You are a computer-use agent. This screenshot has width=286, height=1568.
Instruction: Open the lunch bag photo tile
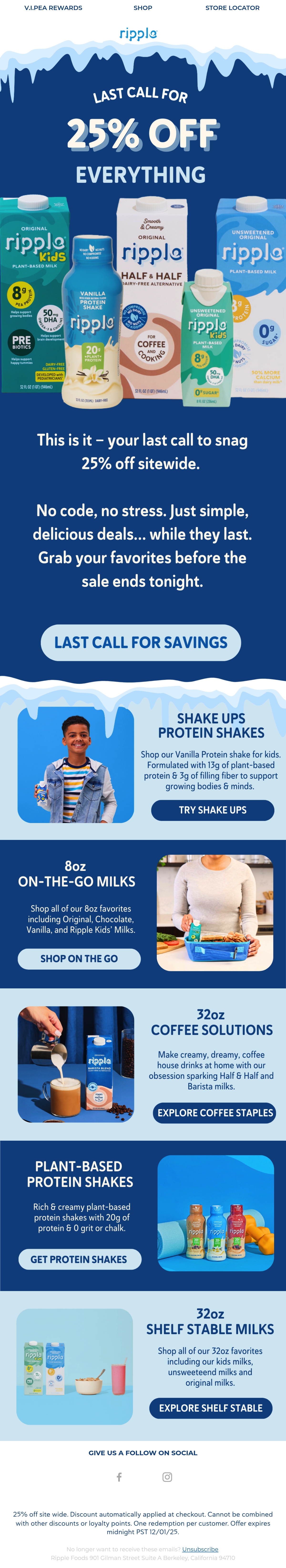coord(215,913)
